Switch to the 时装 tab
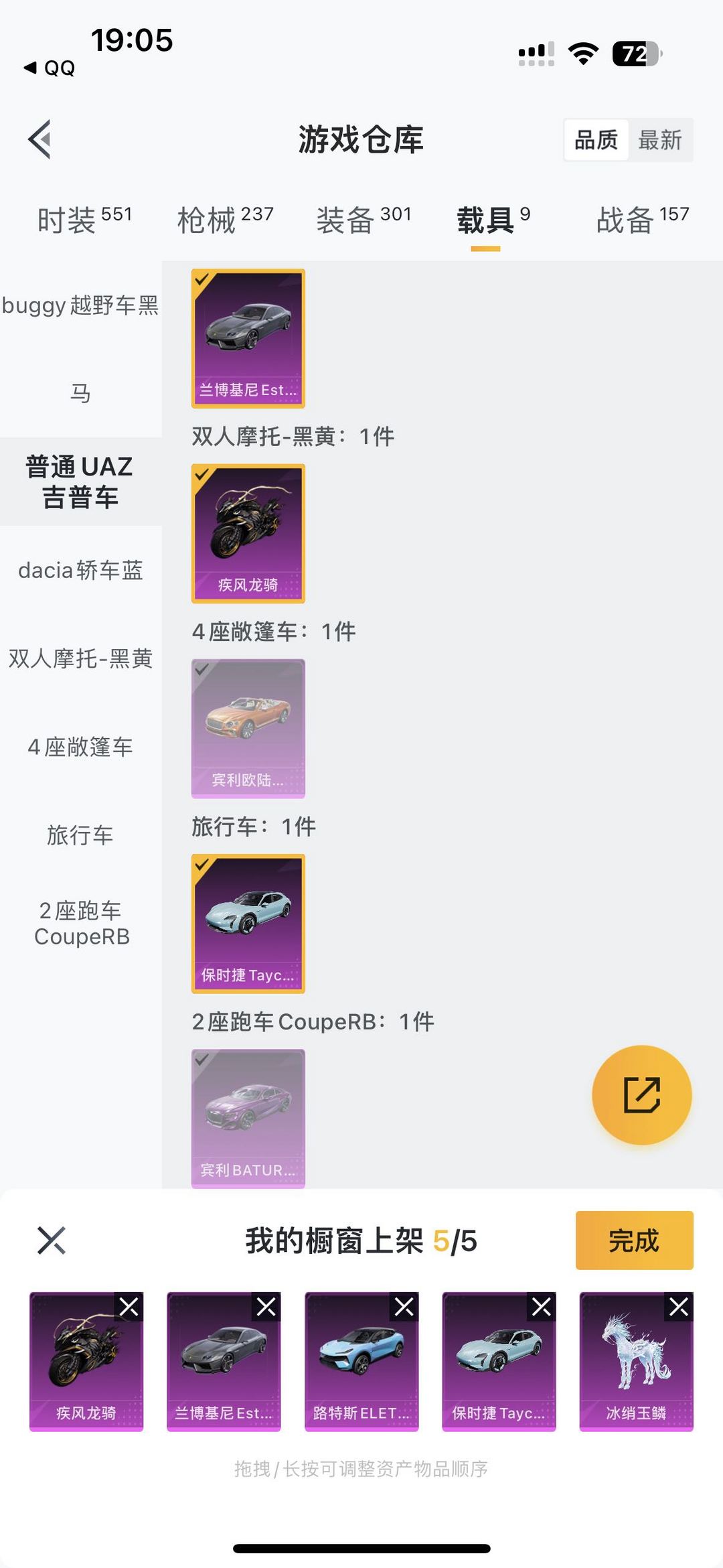Image resolution: width=723 pixels, height=1568 pixels. tap(84, 219)
